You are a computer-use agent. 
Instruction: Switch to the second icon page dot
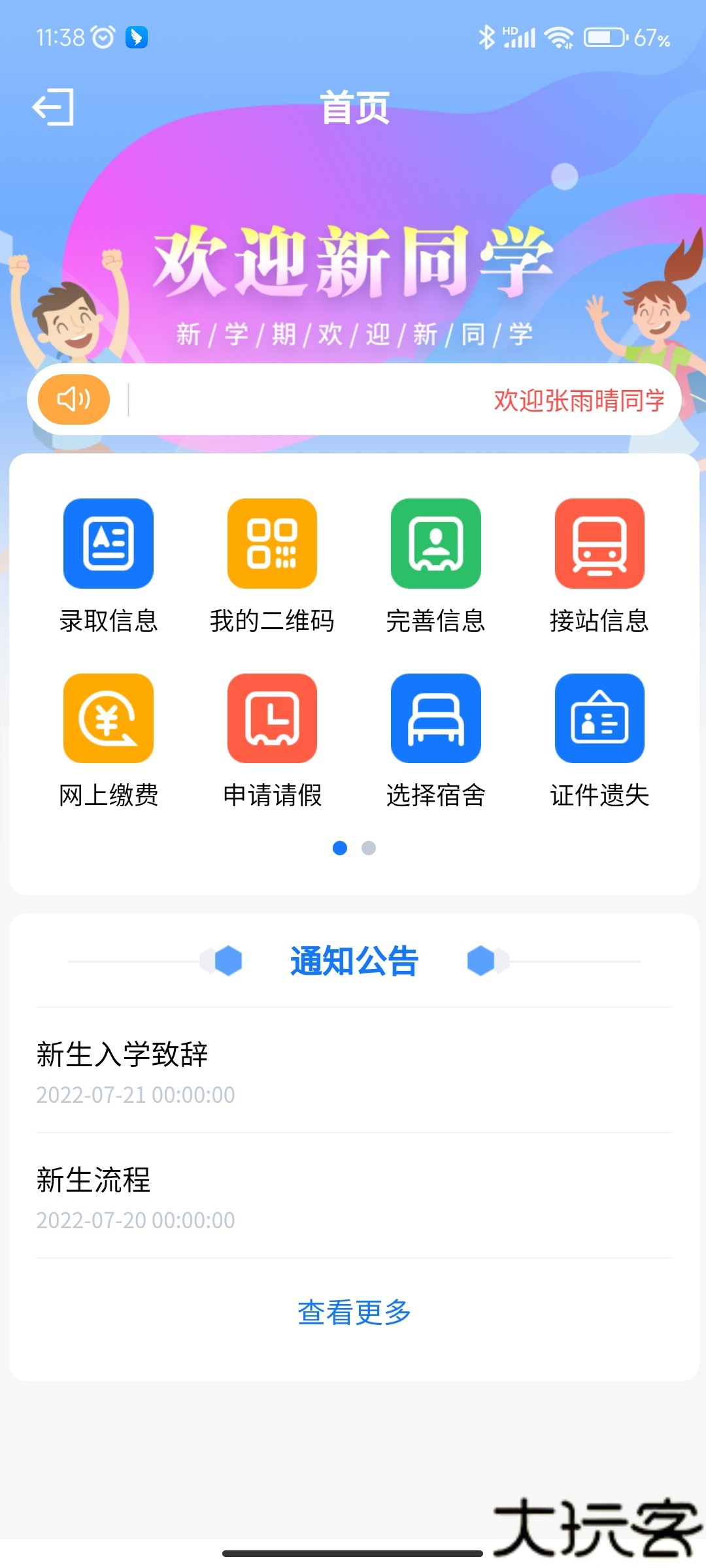tap(369, 849)
